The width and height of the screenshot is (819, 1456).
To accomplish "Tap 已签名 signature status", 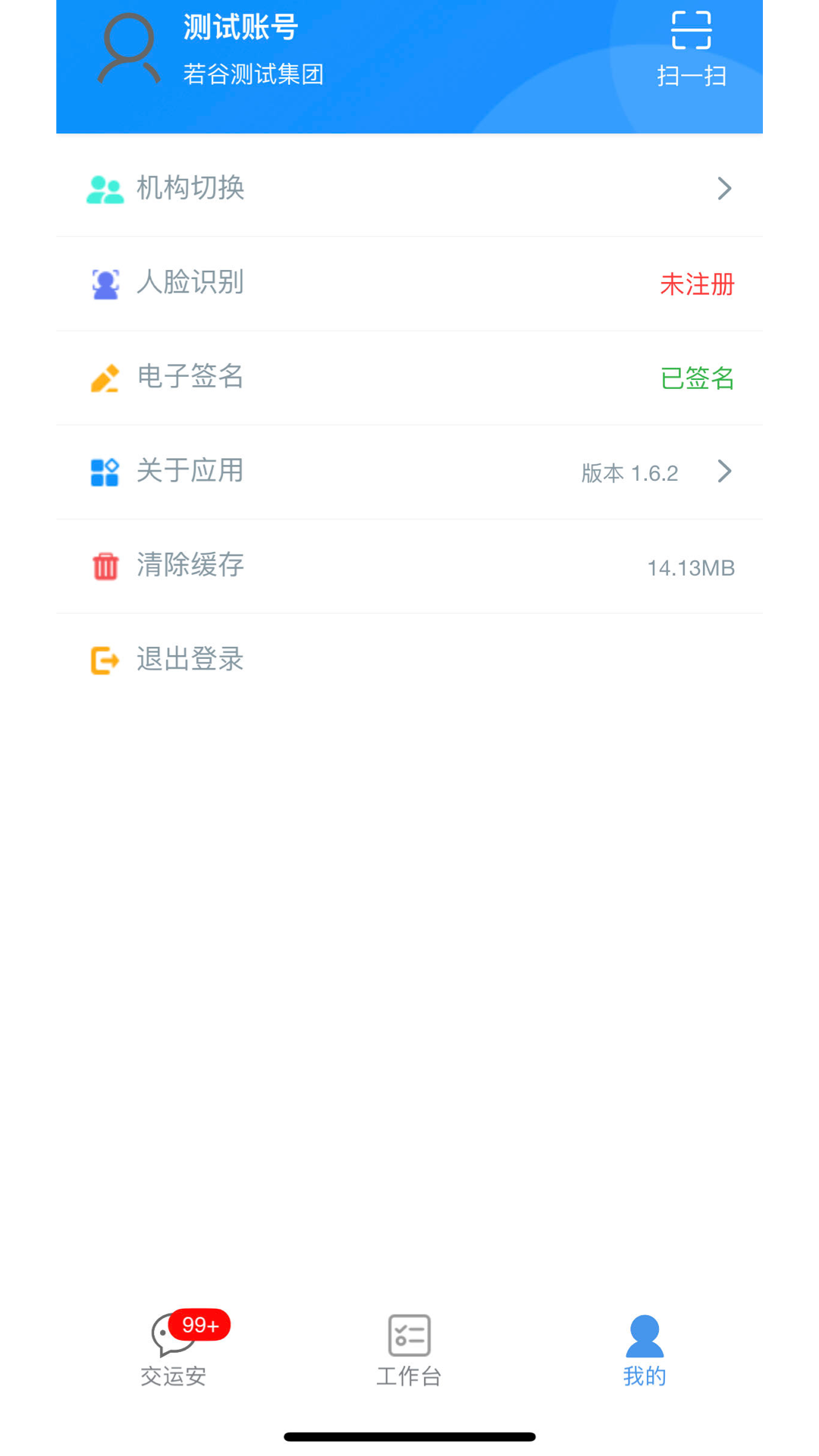I will click(697, 379).
